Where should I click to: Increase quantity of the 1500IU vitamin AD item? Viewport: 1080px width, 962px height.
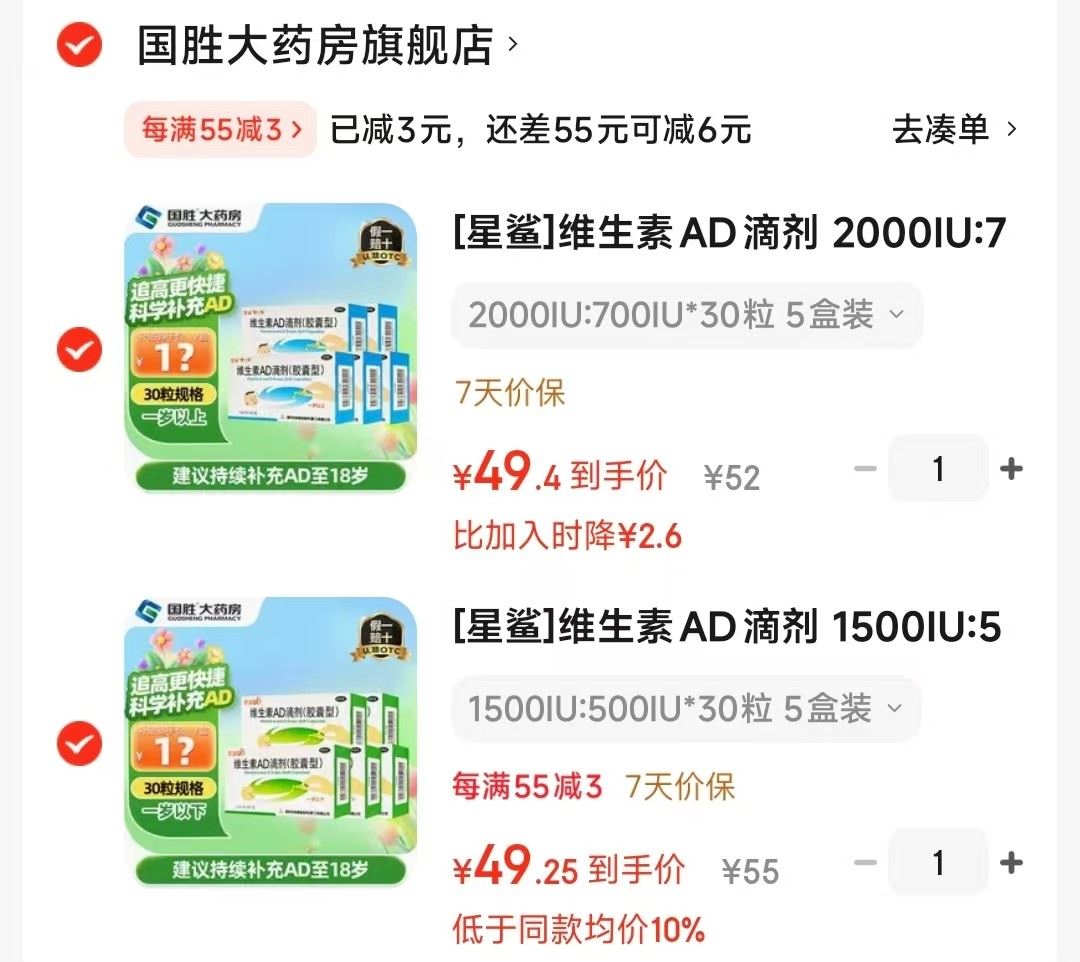1010,863
